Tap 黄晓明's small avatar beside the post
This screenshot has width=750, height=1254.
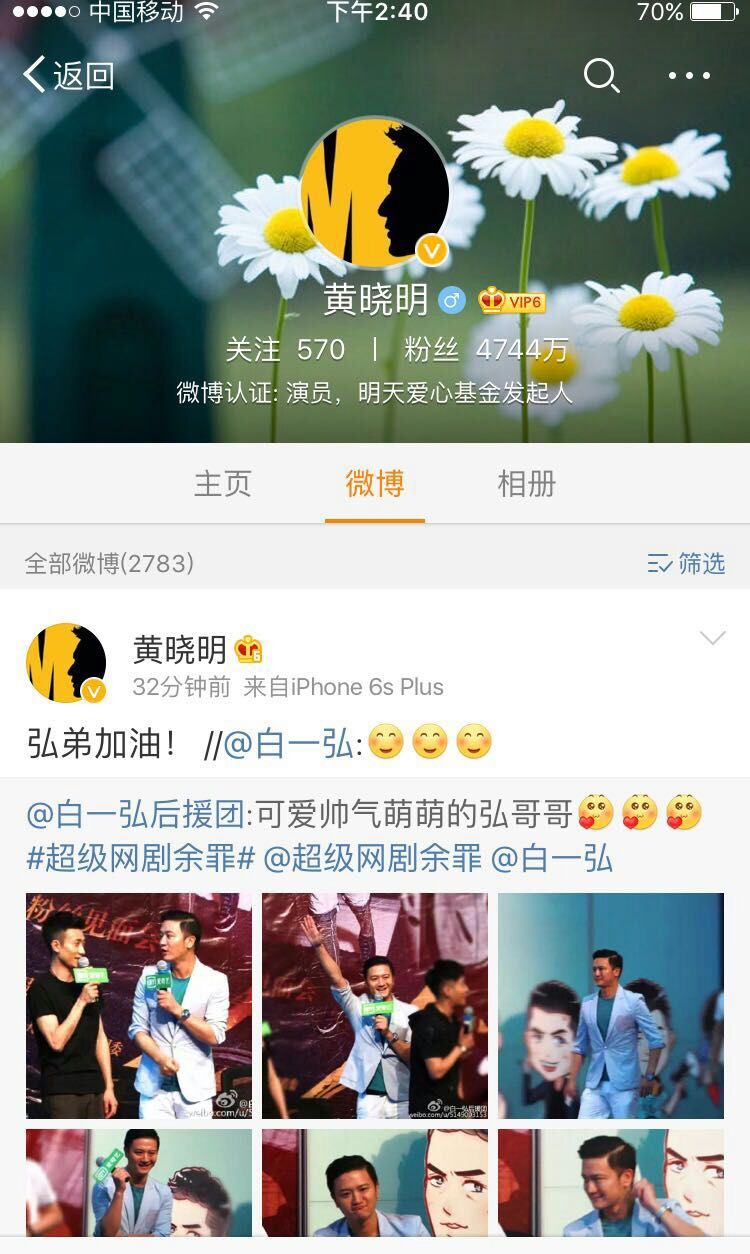click(66, 663)
